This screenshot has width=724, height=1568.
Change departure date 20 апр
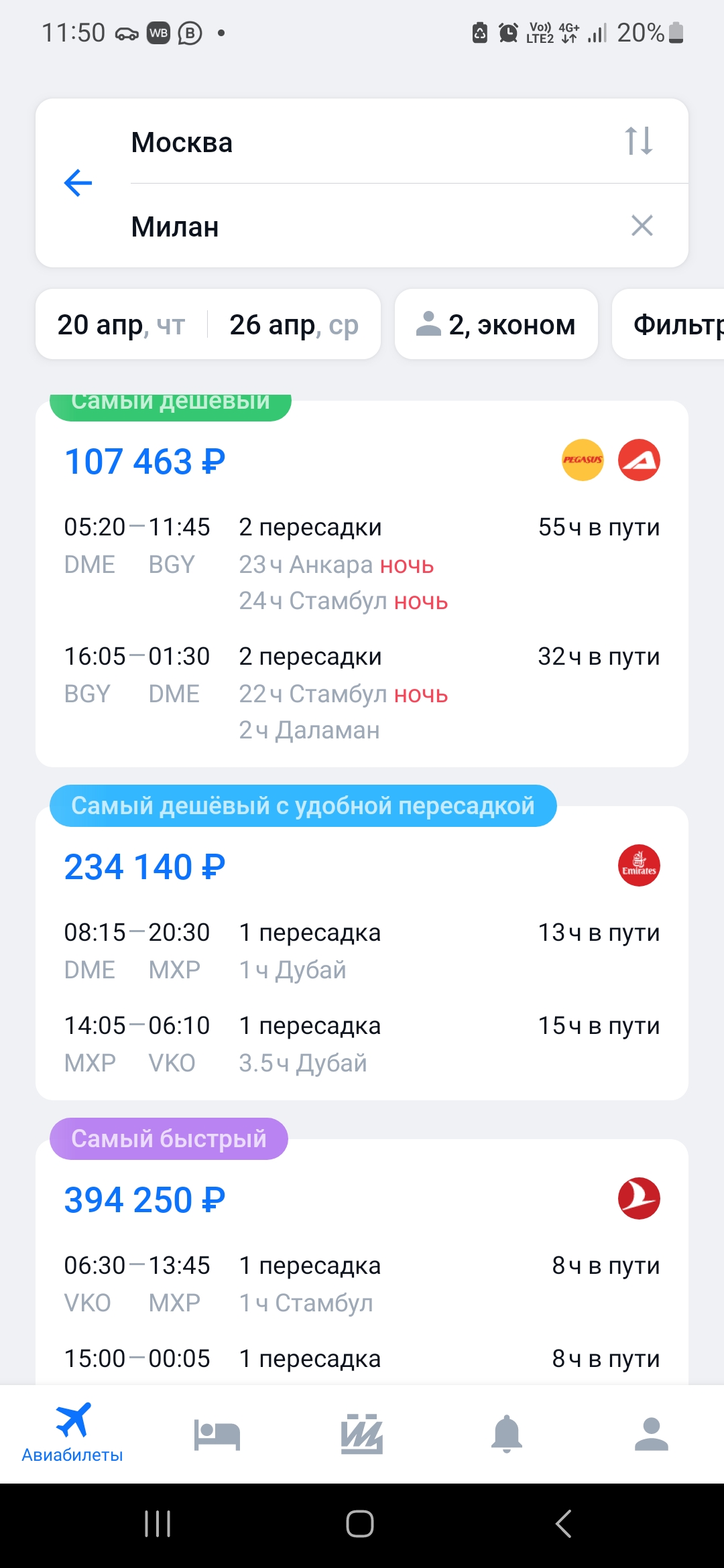click(121, 325)
